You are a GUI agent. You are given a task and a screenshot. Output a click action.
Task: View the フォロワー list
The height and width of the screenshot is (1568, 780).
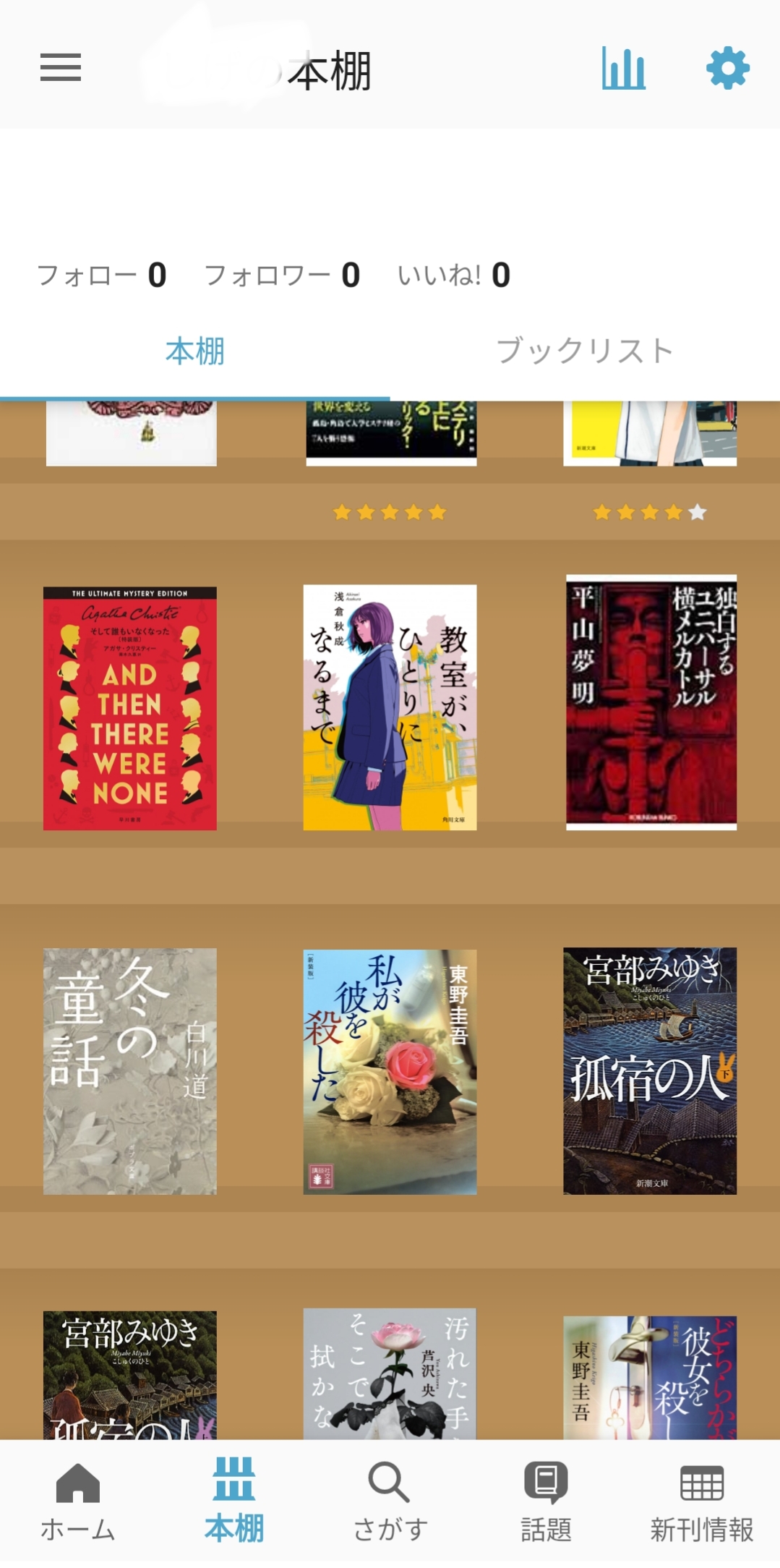(282, 276)
